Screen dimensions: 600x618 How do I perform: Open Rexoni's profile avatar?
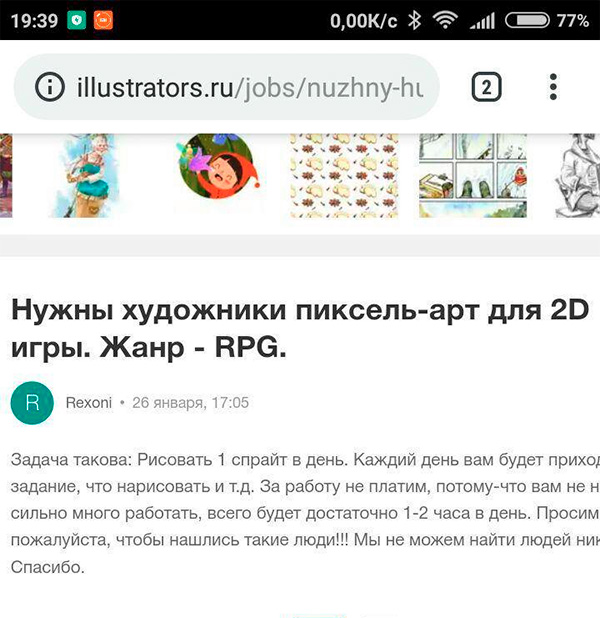pyautogui.click(x=32, y=403)
